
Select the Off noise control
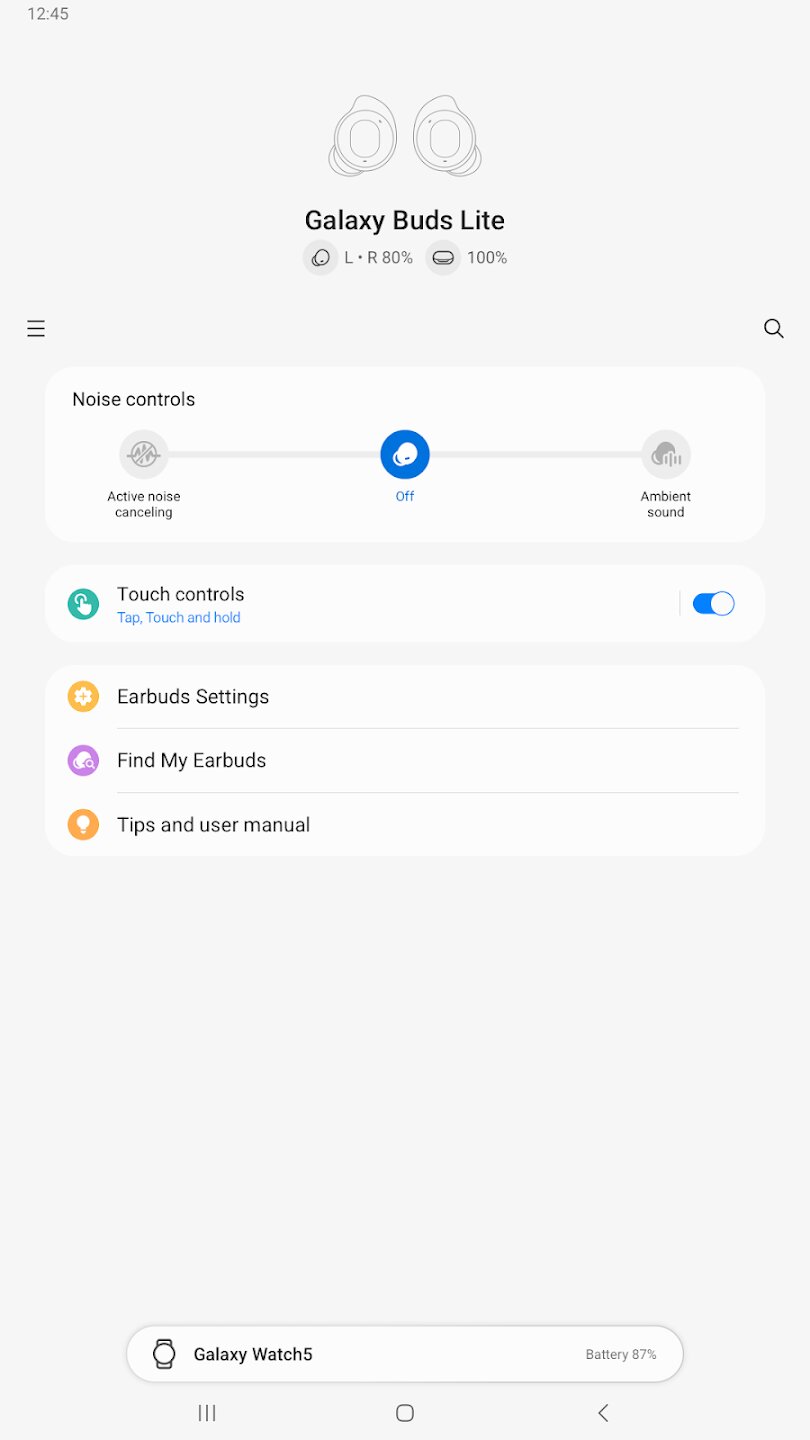click(405, 455)
